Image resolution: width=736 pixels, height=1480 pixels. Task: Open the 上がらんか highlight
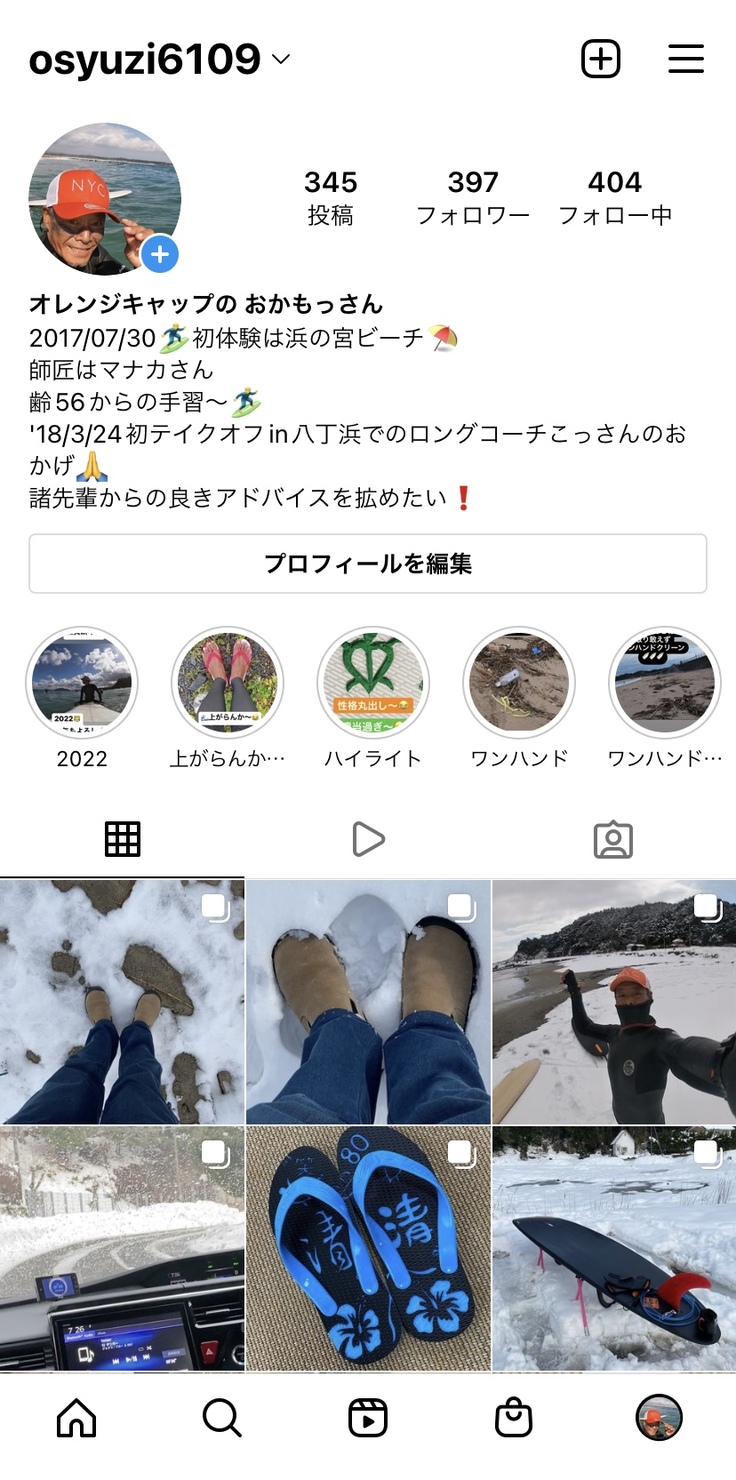click(x=227, y=683)
